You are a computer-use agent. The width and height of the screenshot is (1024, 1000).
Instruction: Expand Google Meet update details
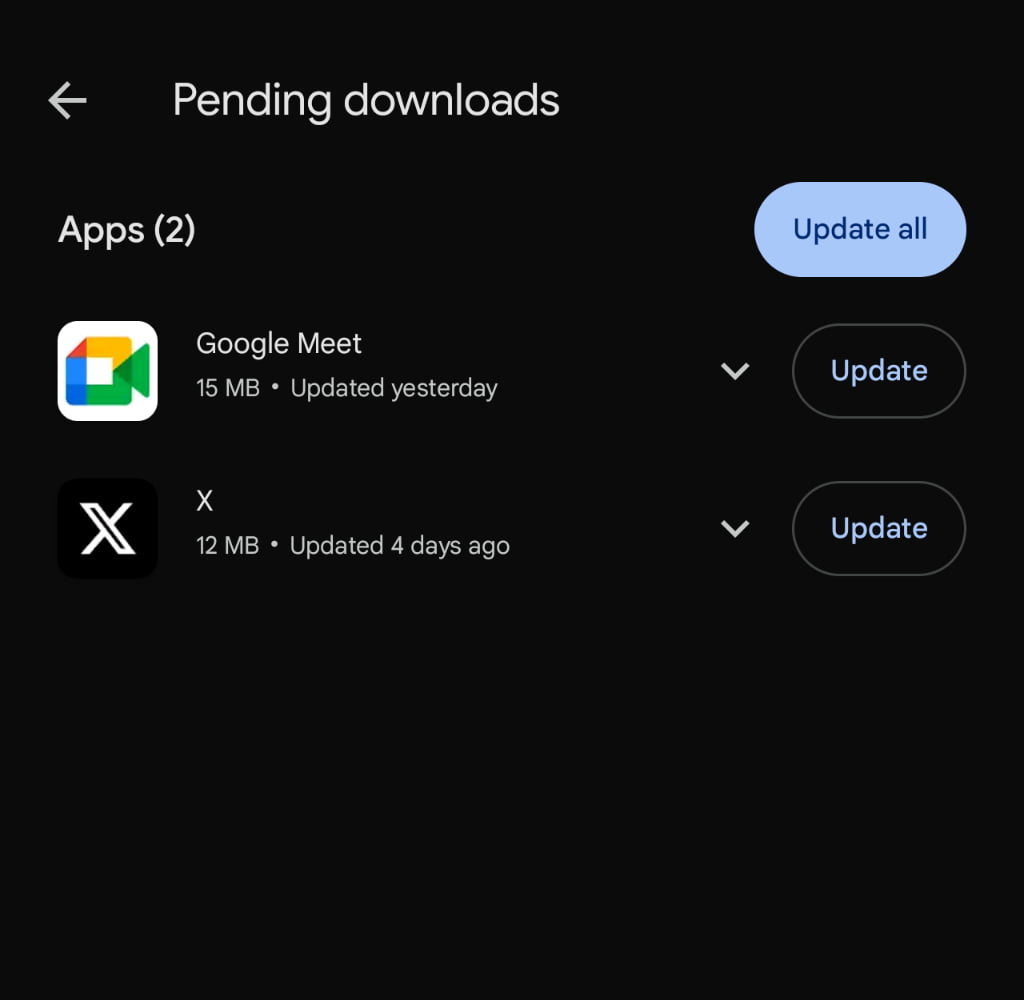click(735, 371)
